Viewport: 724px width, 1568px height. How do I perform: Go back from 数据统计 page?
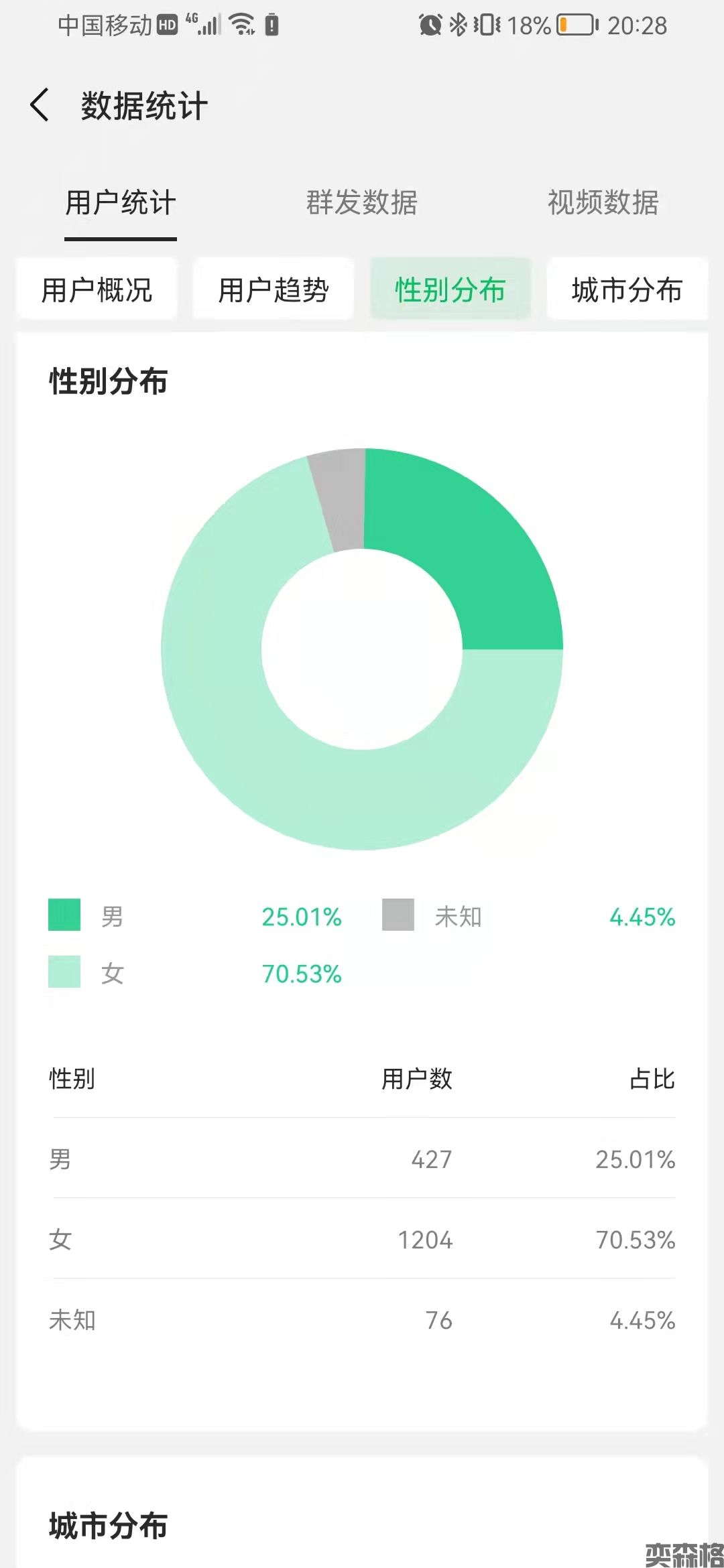[x=40, y=105]
